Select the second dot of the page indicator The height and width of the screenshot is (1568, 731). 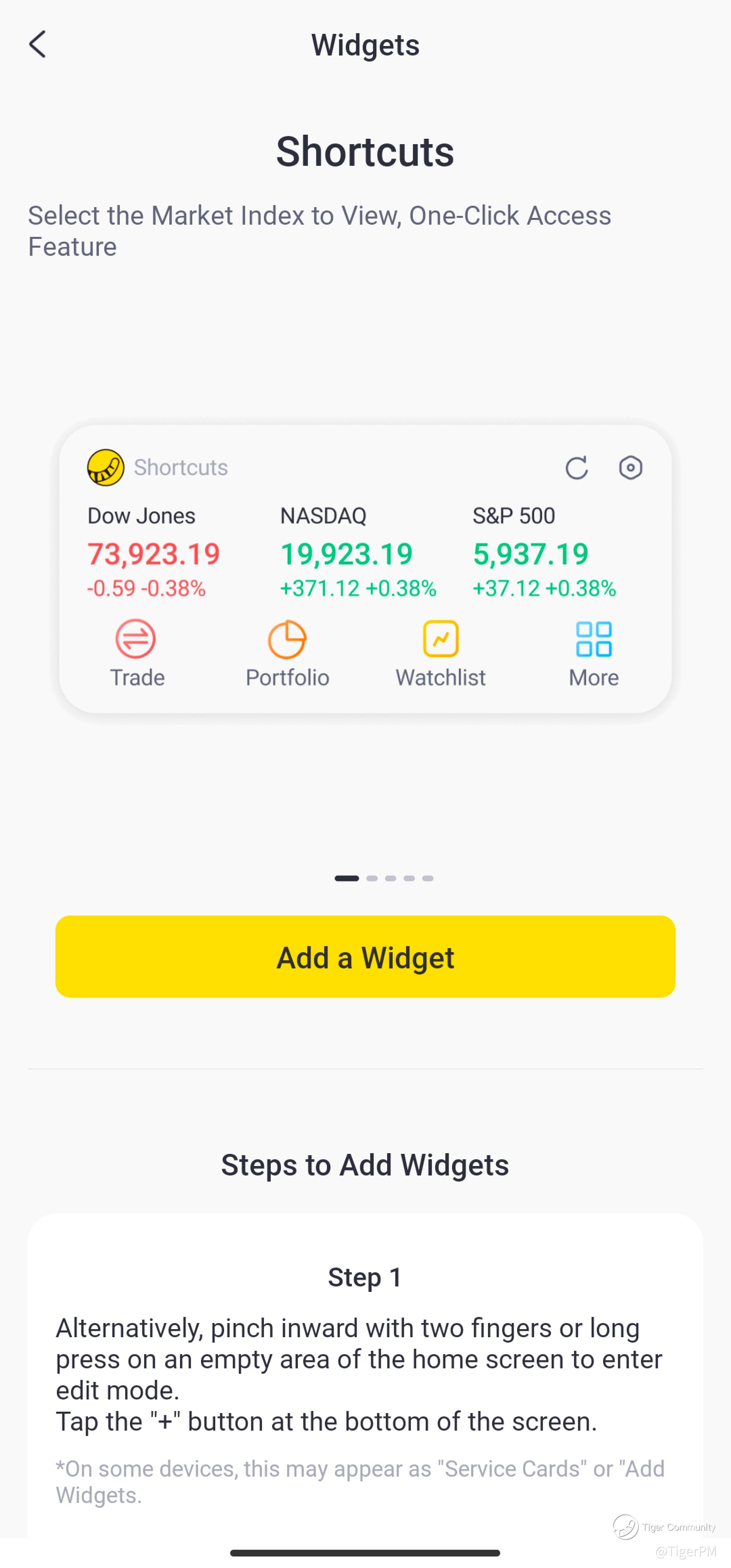click(372, 878)
